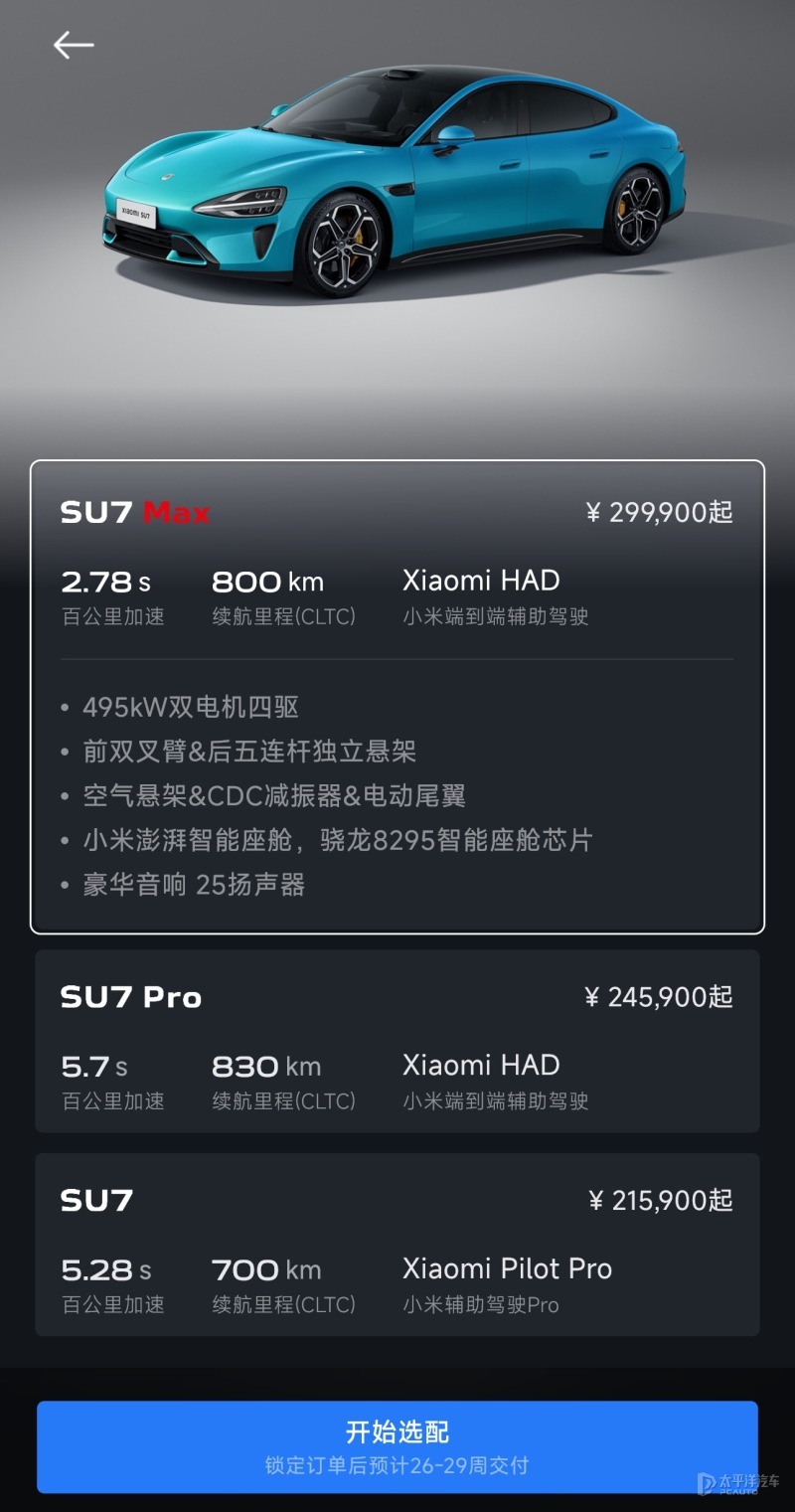Pick the standard SU7 at ¥215,900
The image size is (795, 1512).
coord(397,1245)
